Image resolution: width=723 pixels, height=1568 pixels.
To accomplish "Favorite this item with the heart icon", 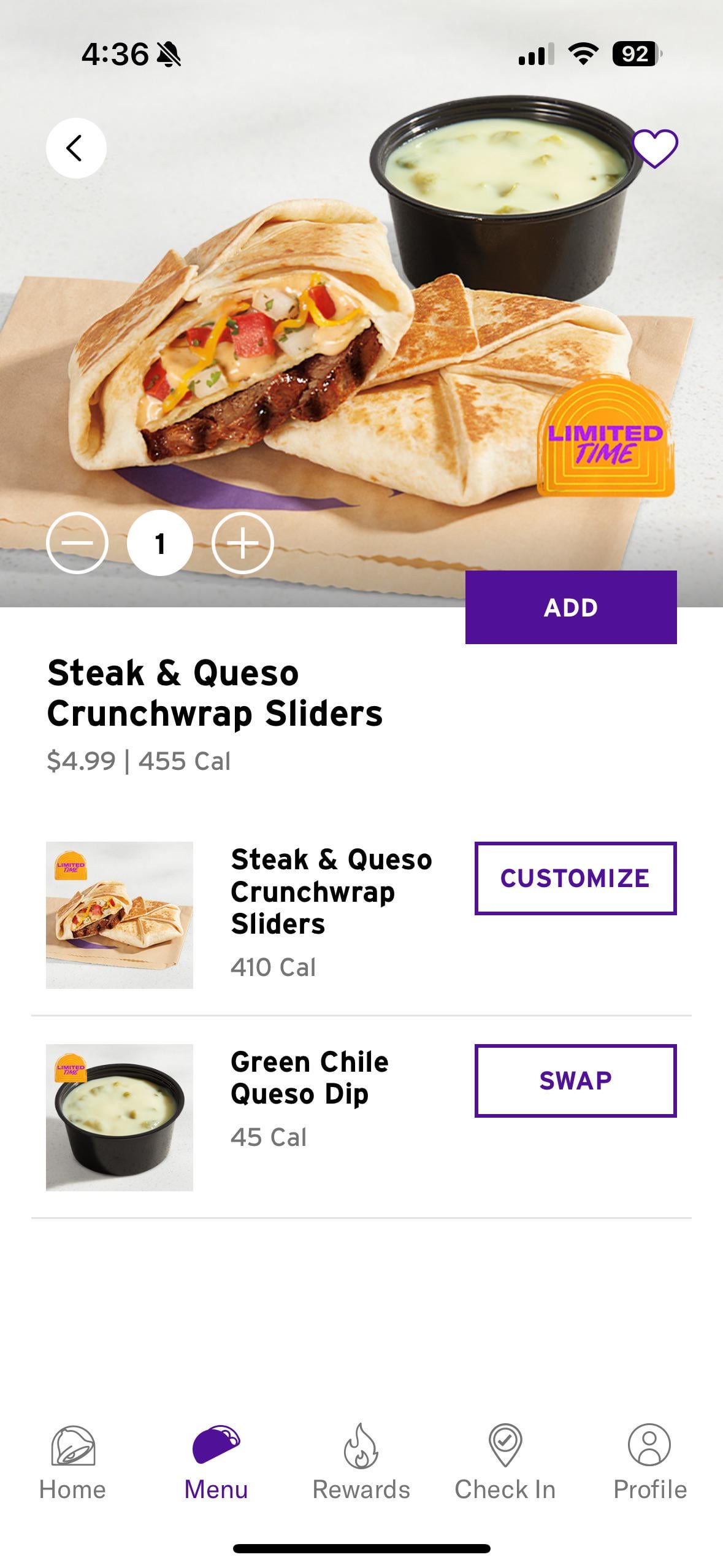I will point(654,148).
